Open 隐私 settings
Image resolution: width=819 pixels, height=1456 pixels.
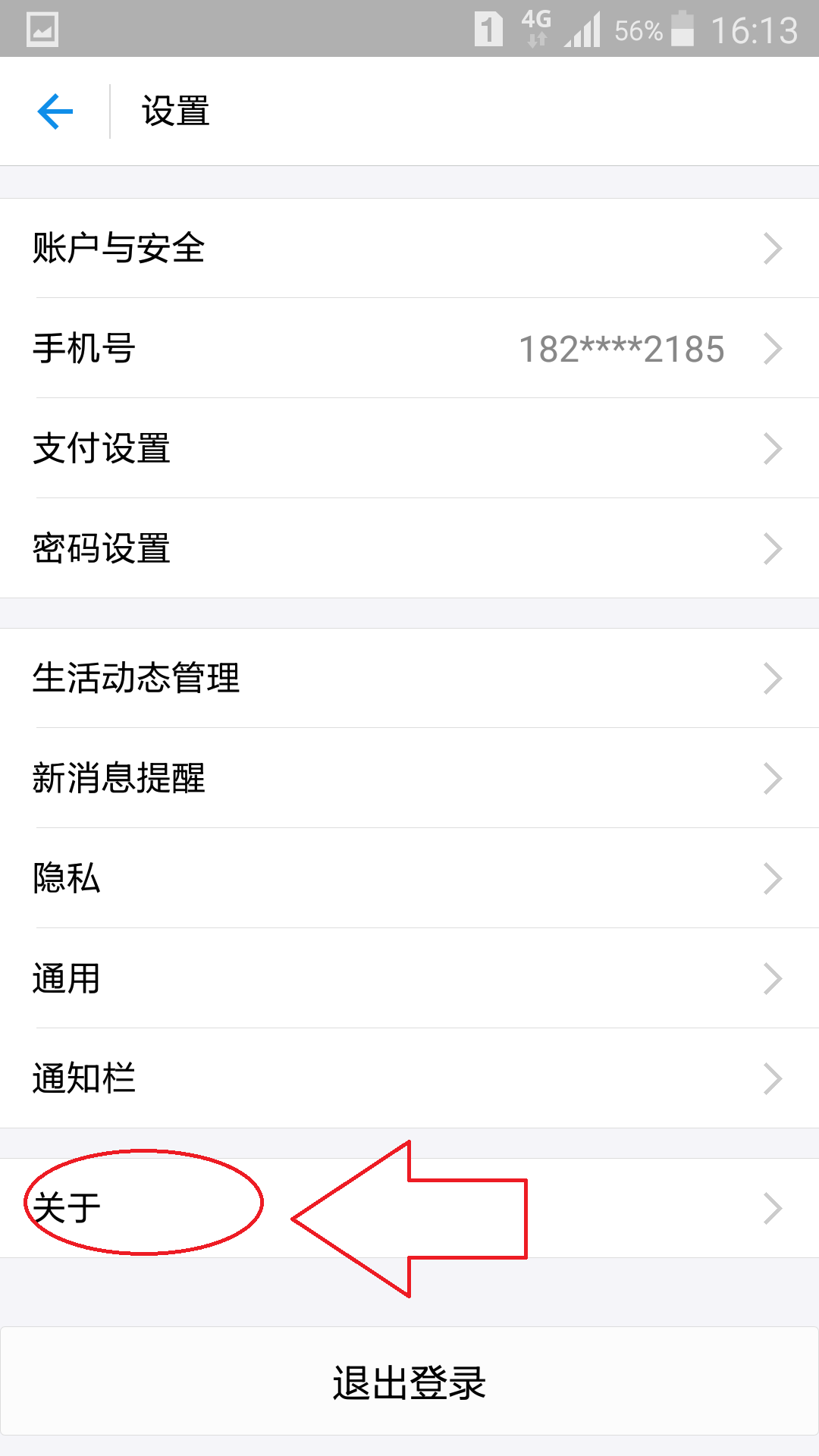[x=409, y=878]
